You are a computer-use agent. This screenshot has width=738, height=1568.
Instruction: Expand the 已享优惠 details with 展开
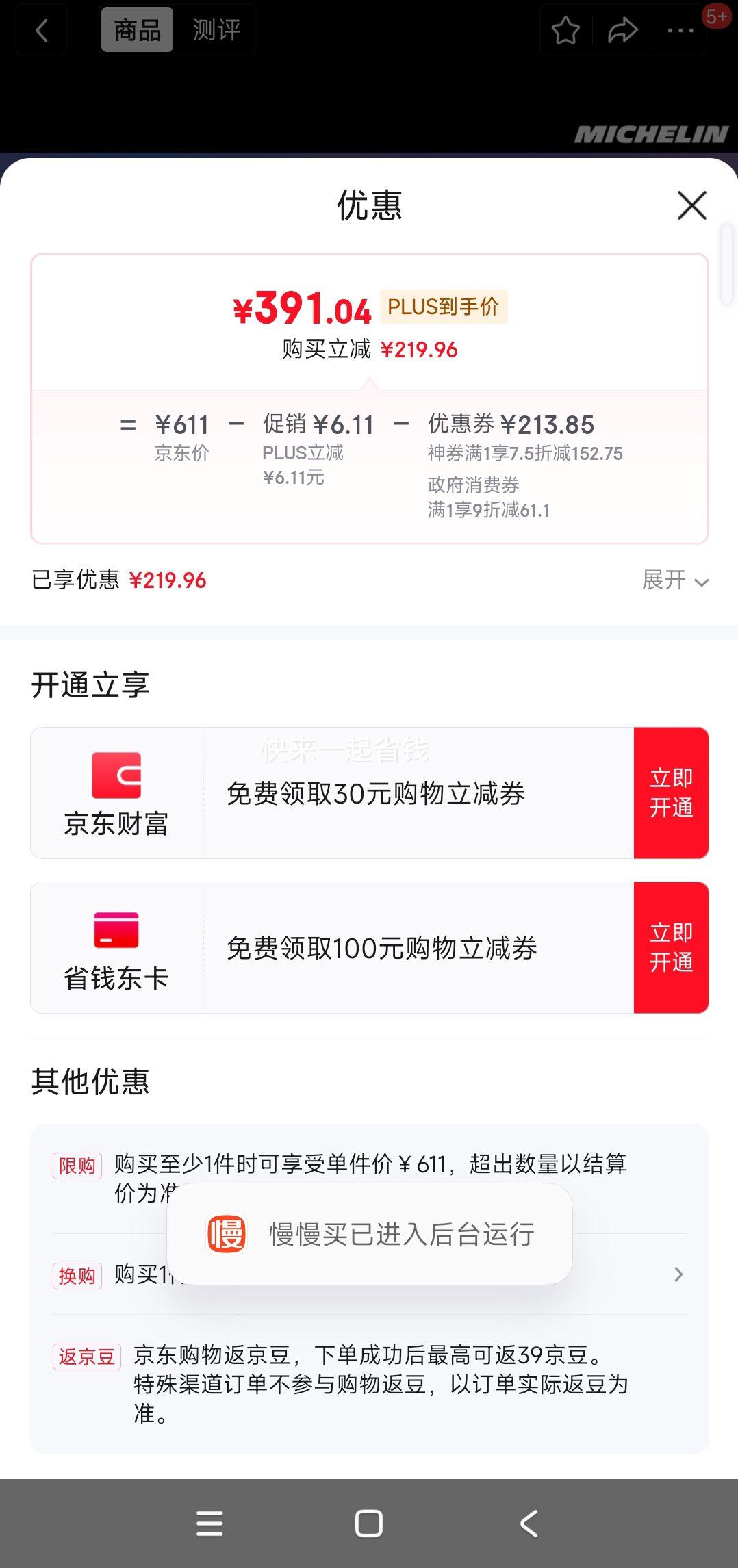(x=676, y=580)
